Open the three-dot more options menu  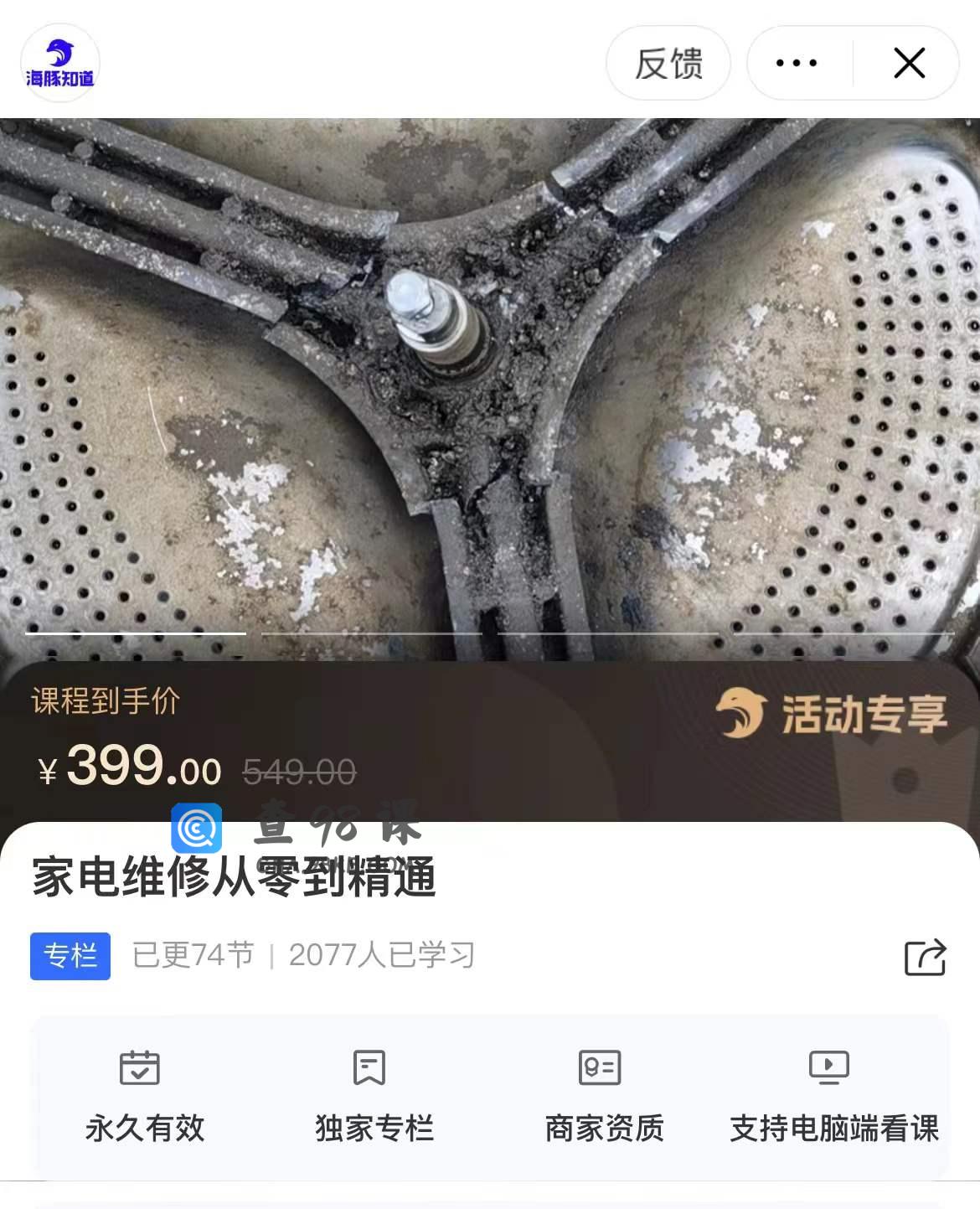coord(797,64)
